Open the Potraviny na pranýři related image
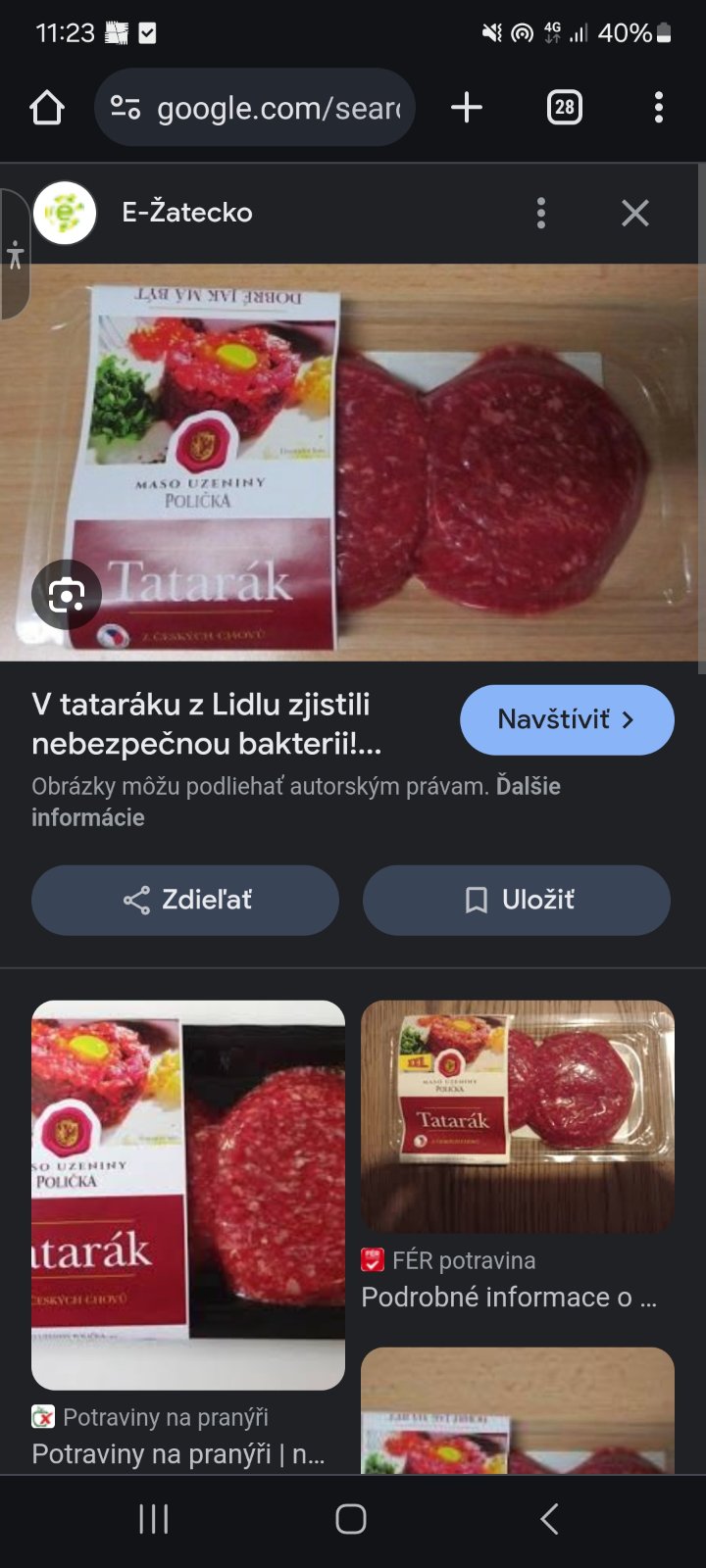Image resolution: width=706 pixels, height=1568 pixels. (188, 1194)
